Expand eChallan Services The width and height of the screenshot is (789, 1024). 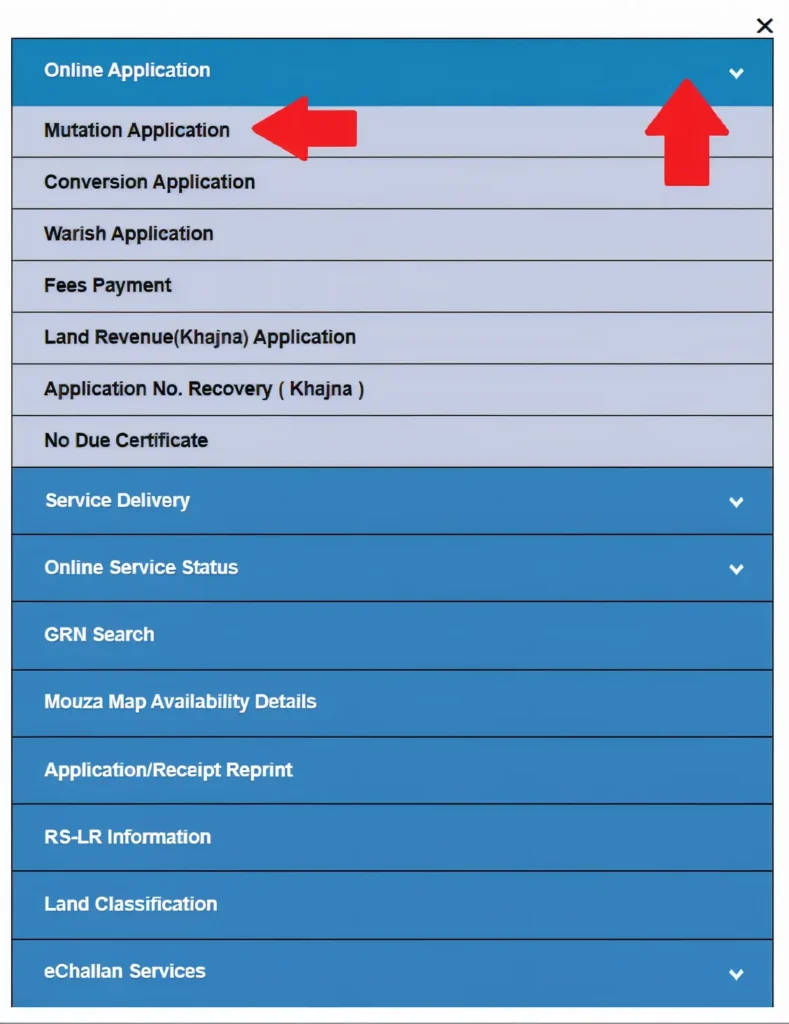[736, 973]
